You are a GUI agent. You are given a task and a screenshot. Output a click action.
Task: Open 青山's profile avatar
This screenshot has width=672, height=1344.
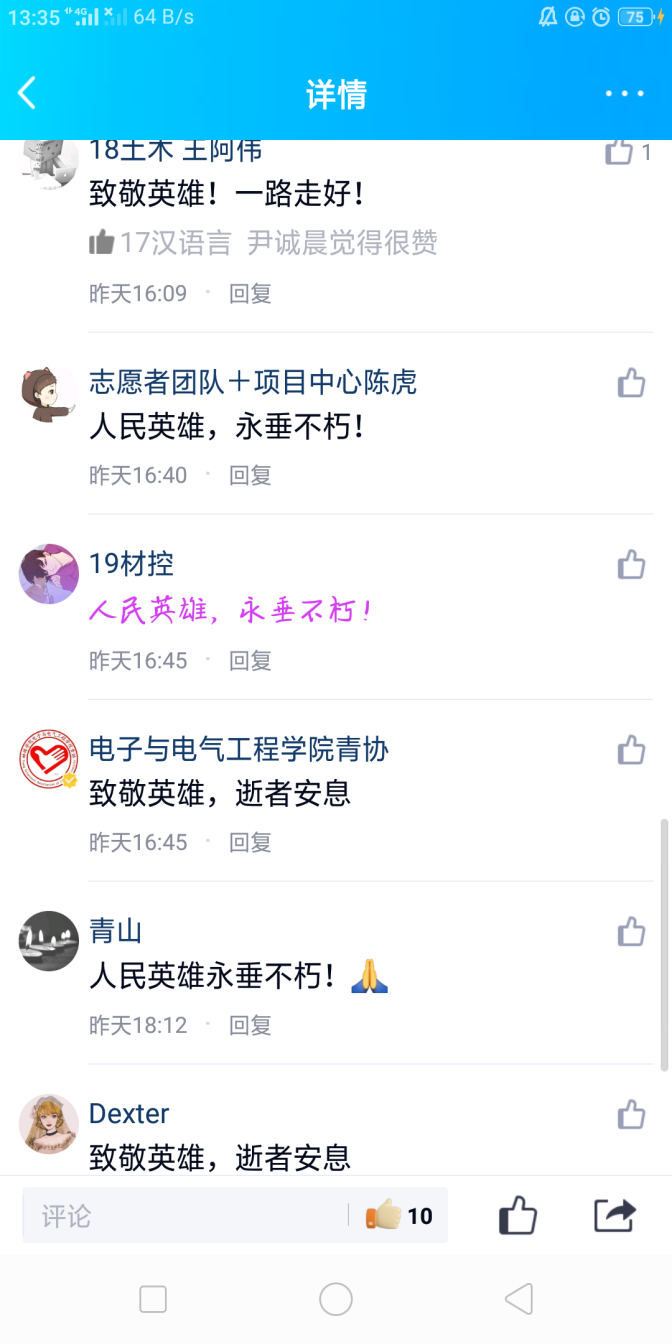49,940
